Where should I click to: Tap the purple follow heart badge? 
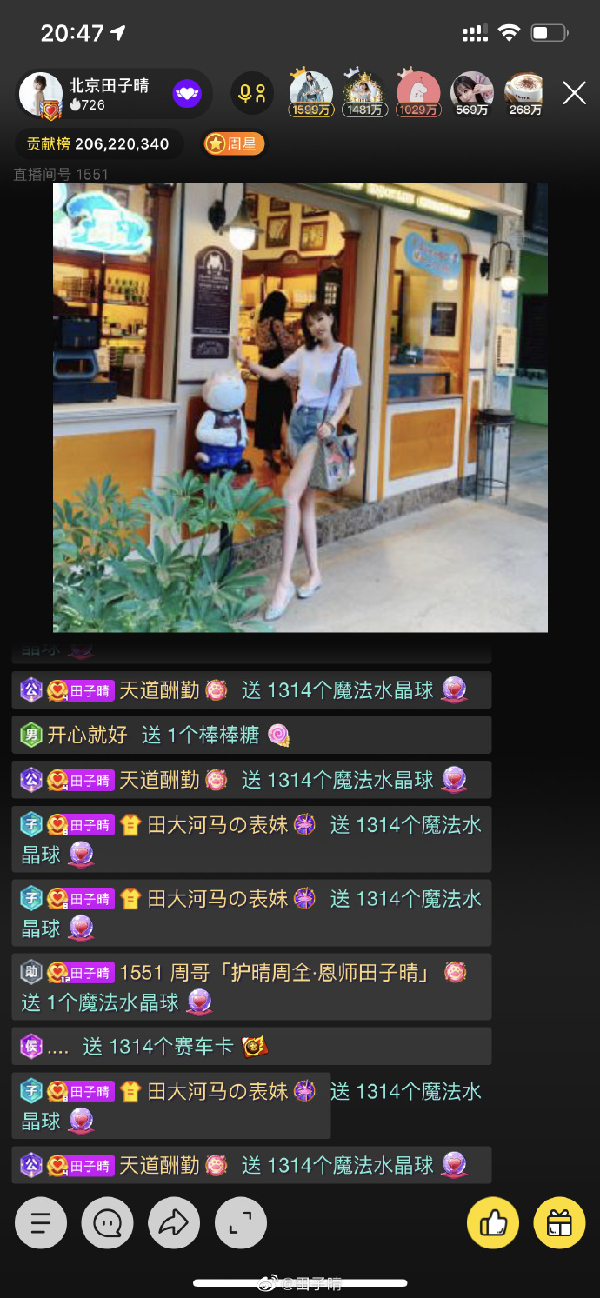[187, 94]
